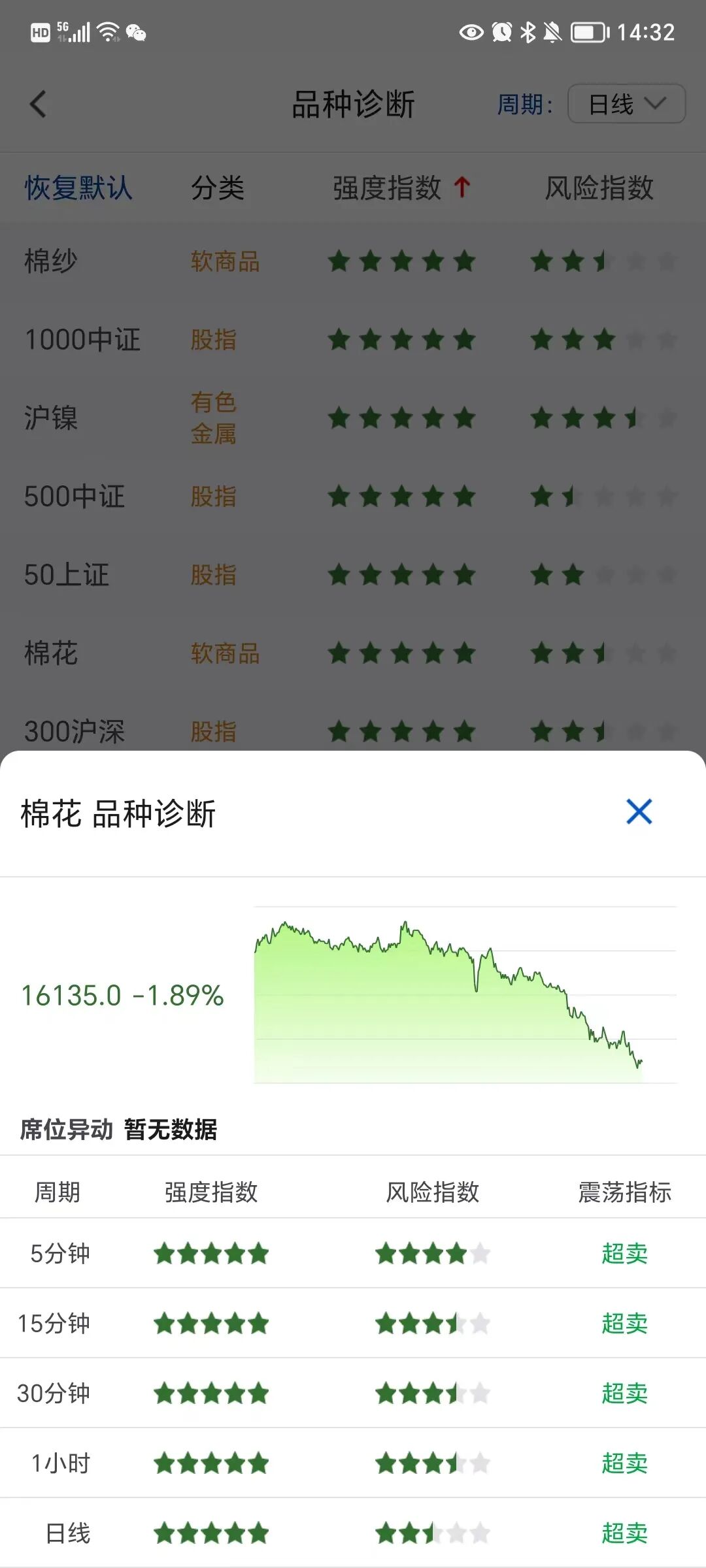Sort the list by 风险指数
706x1568 pixels.
[x=599, y=188]
